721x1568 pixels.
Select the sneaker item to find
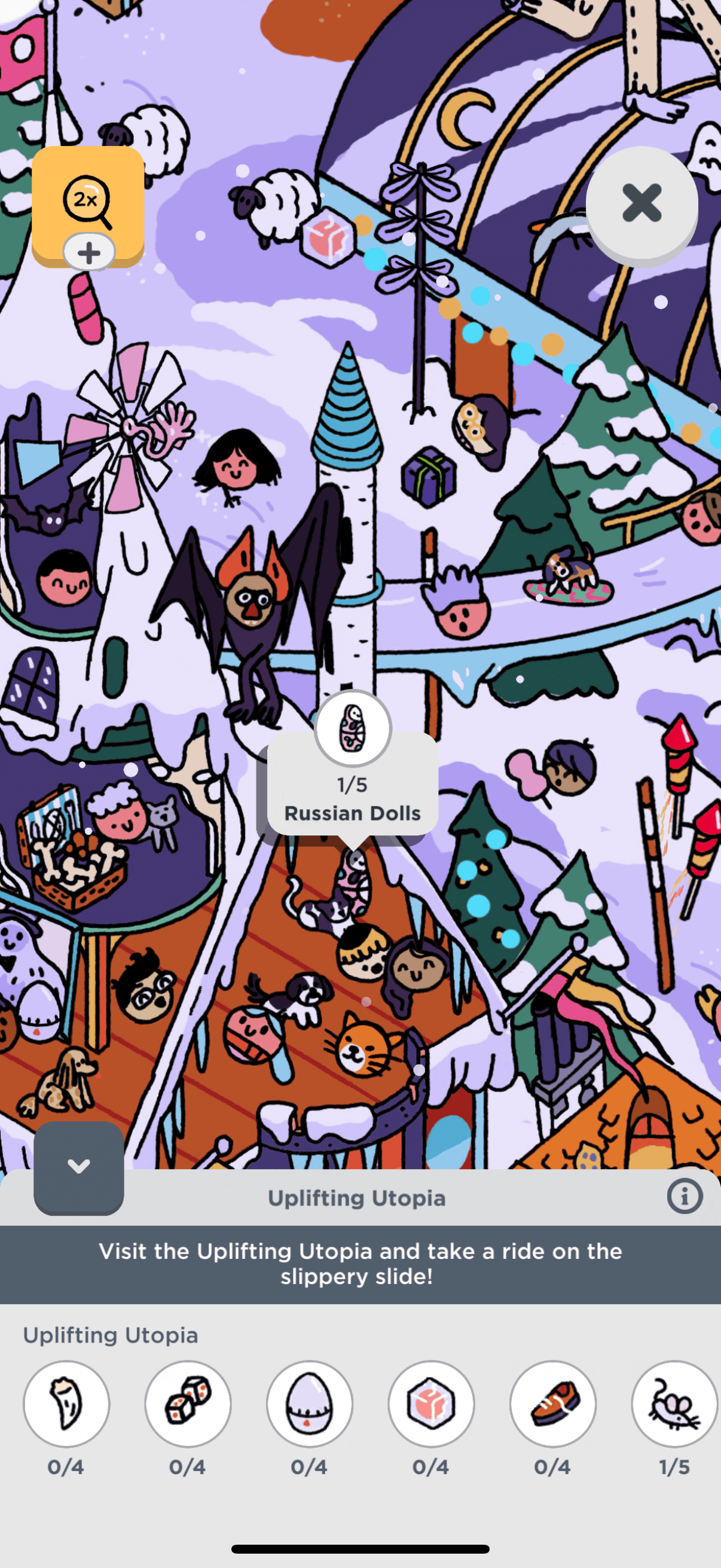(x=553, y=1404)
